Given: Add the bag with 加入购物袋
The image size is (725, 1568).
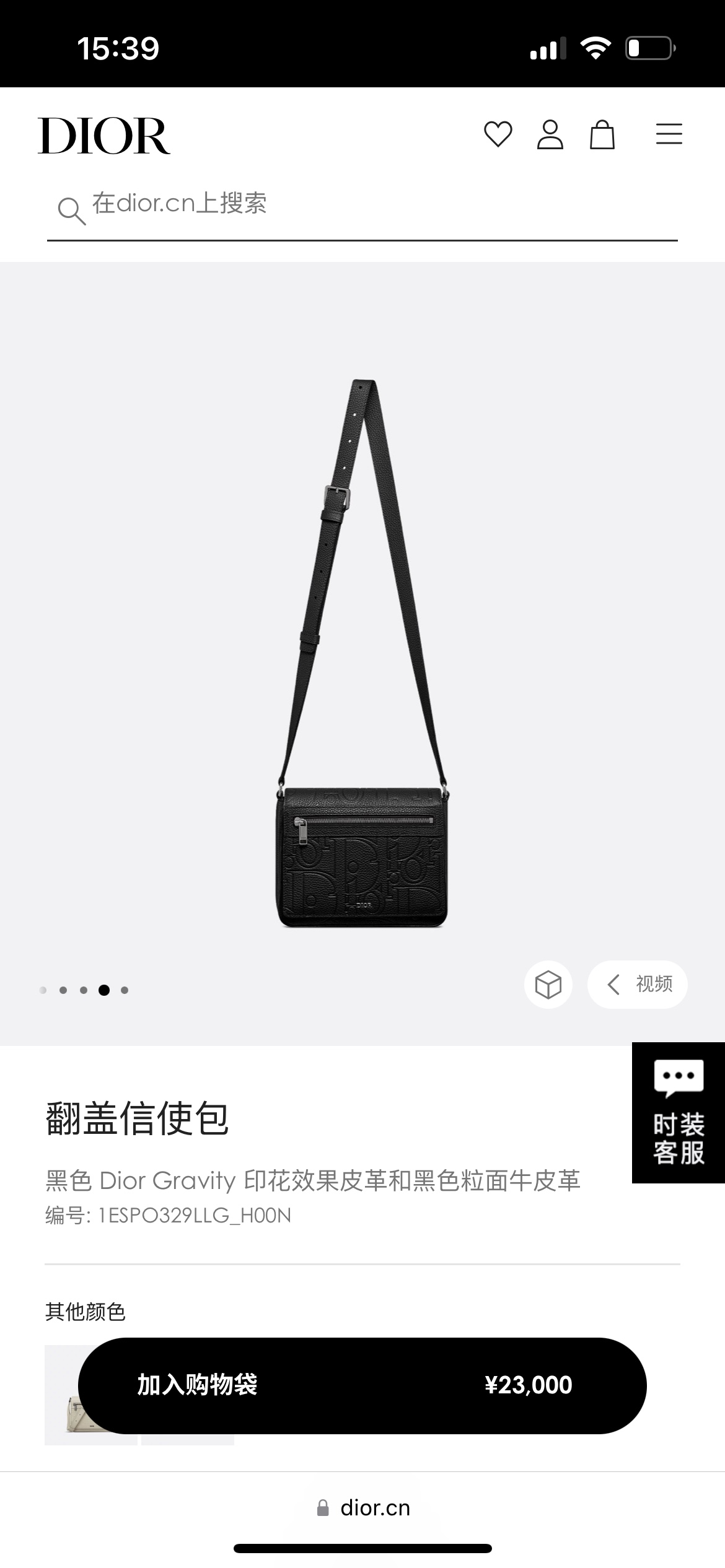Looking at the screenshot, I should pyautogui.click(x=362, y=1385).
